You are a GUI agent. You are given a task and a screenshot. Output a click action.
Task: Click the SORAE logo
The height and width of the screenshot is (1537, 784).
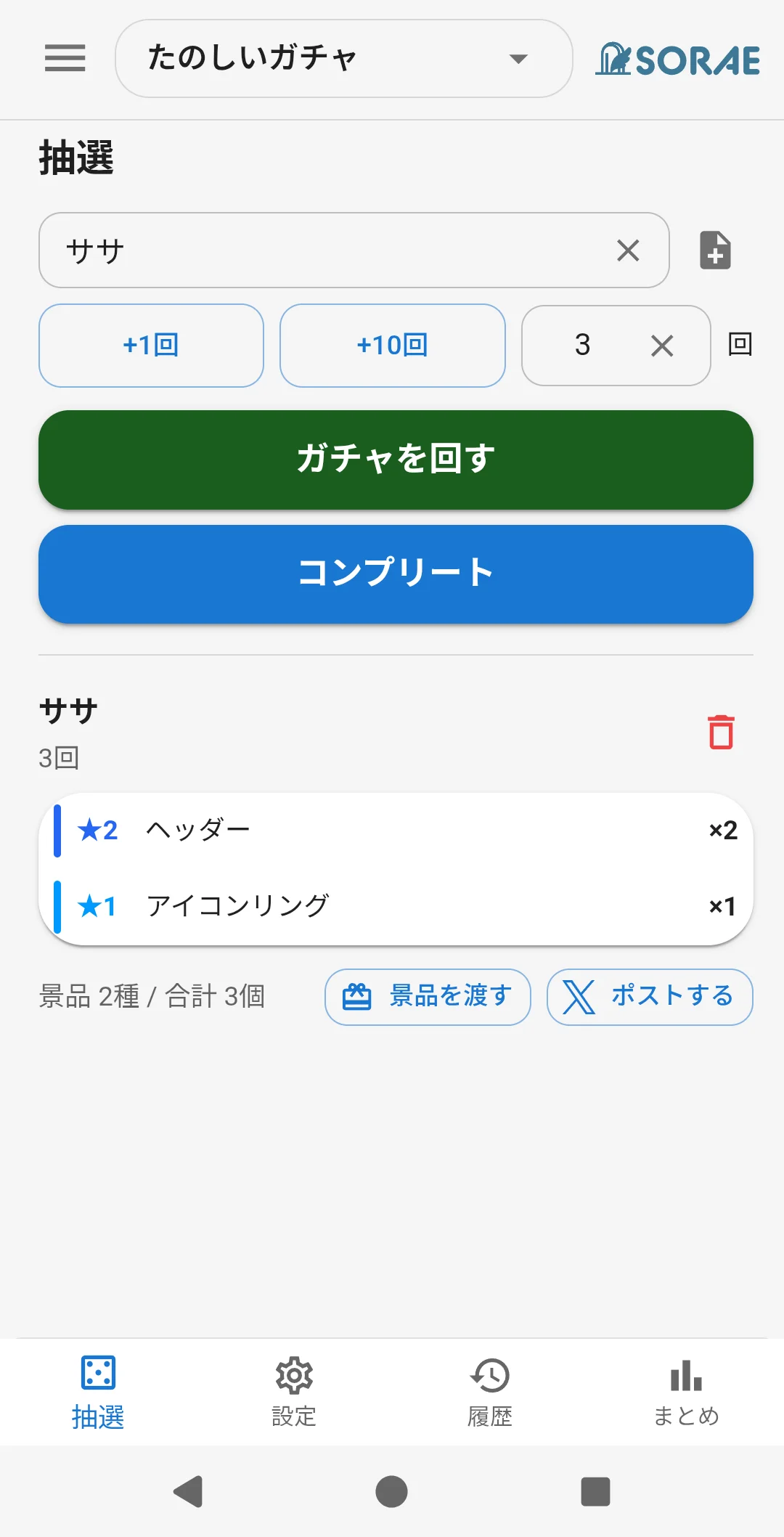coord(677,59)
